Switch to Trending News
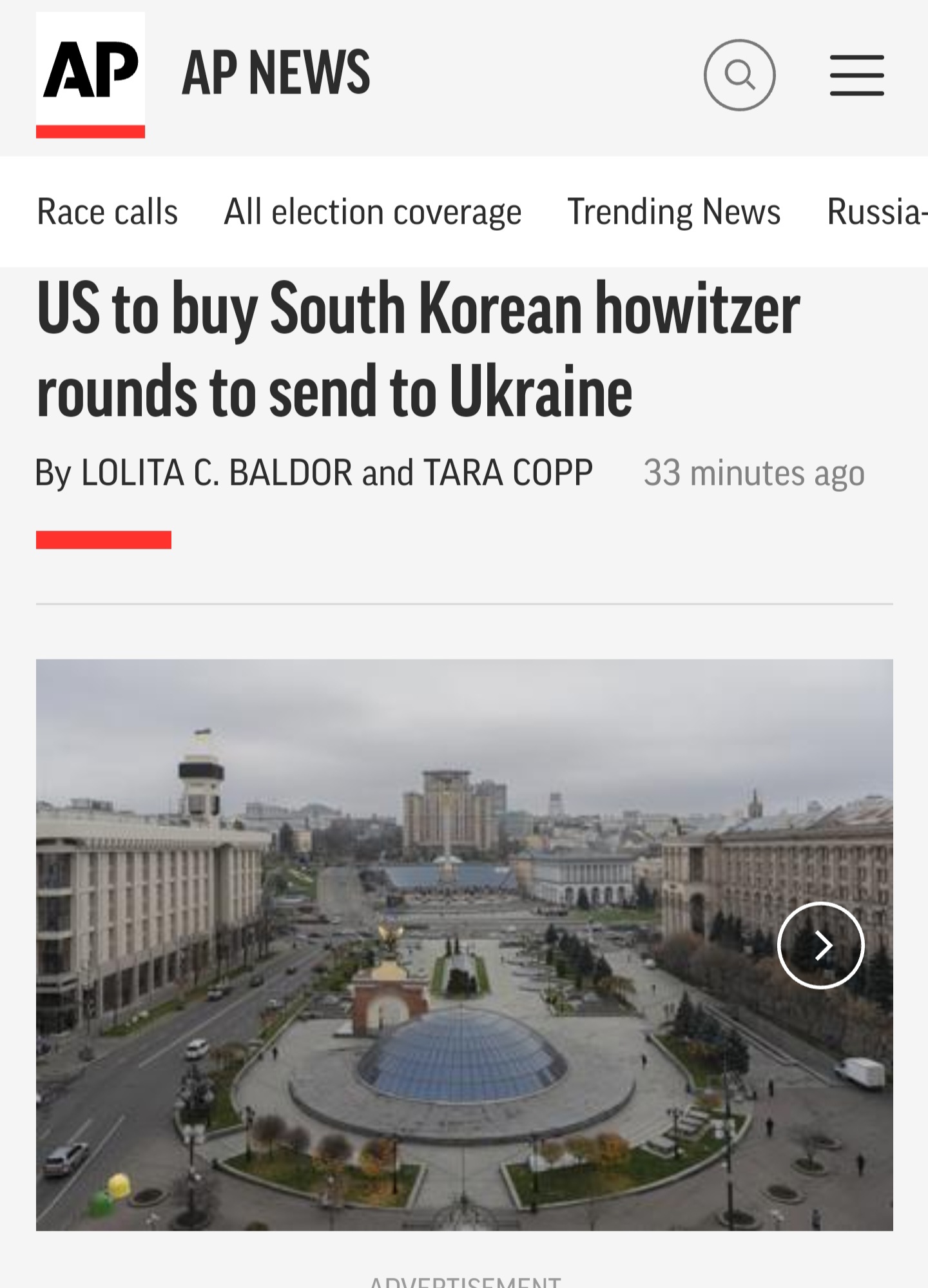 pos(673,211)
